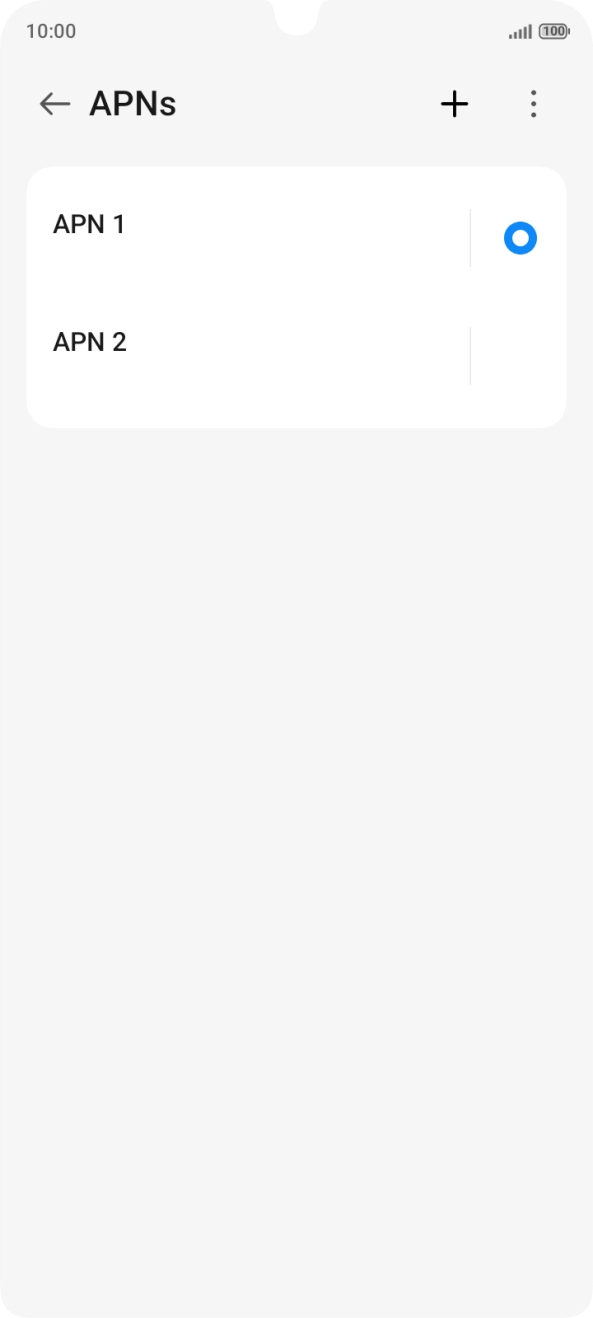Go back from the APNs screen
The height and width of the screenshot is (1318, 593).
pyautogui.click(x=54, y=104)
